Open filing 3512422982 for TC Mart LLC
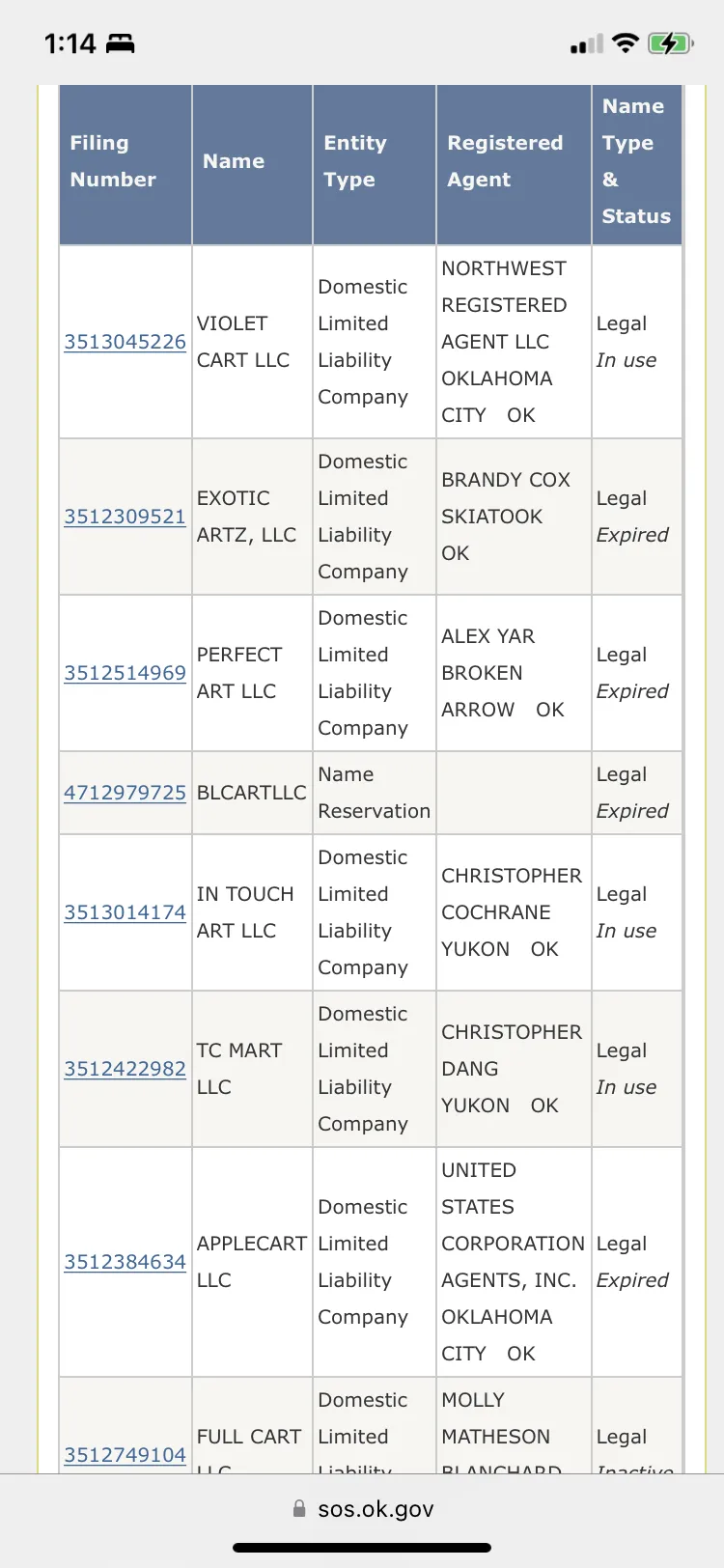This screenshot has height=1568, width=724. pos(125,1069)
